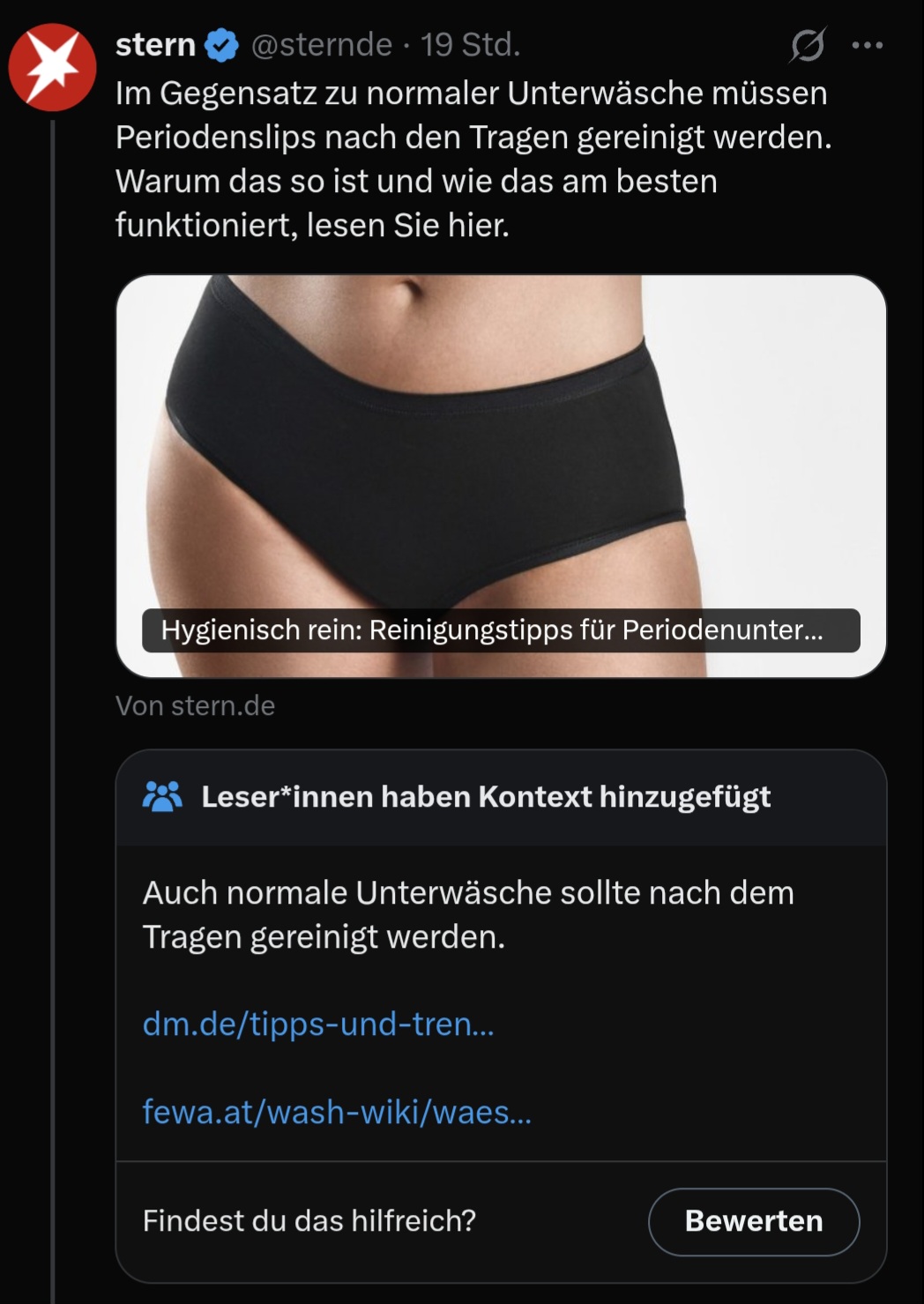
Task: Open the three-dot overflow menu
Action: [x=868, y=45]
